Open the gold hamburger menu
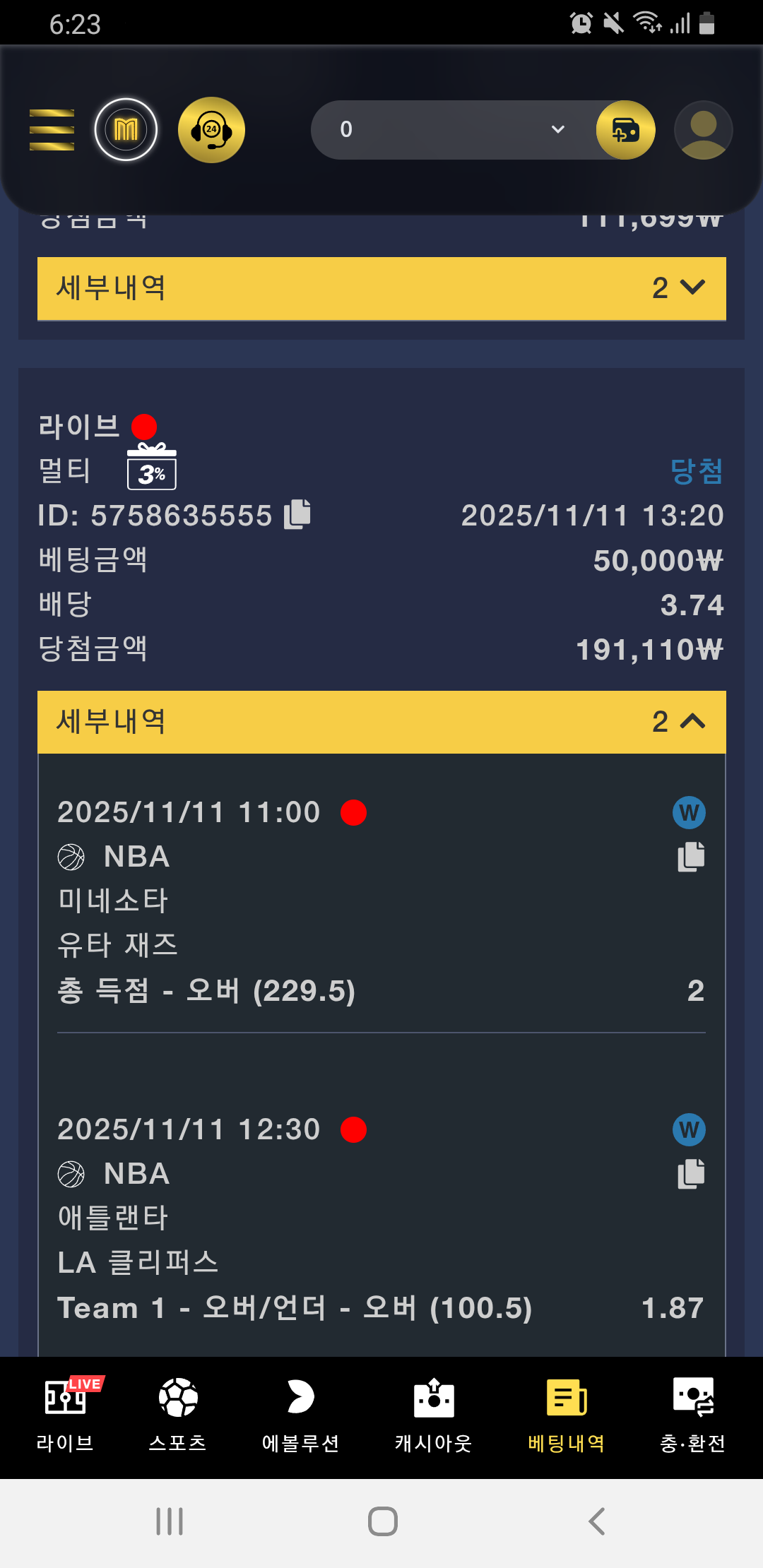 (52, 130)
